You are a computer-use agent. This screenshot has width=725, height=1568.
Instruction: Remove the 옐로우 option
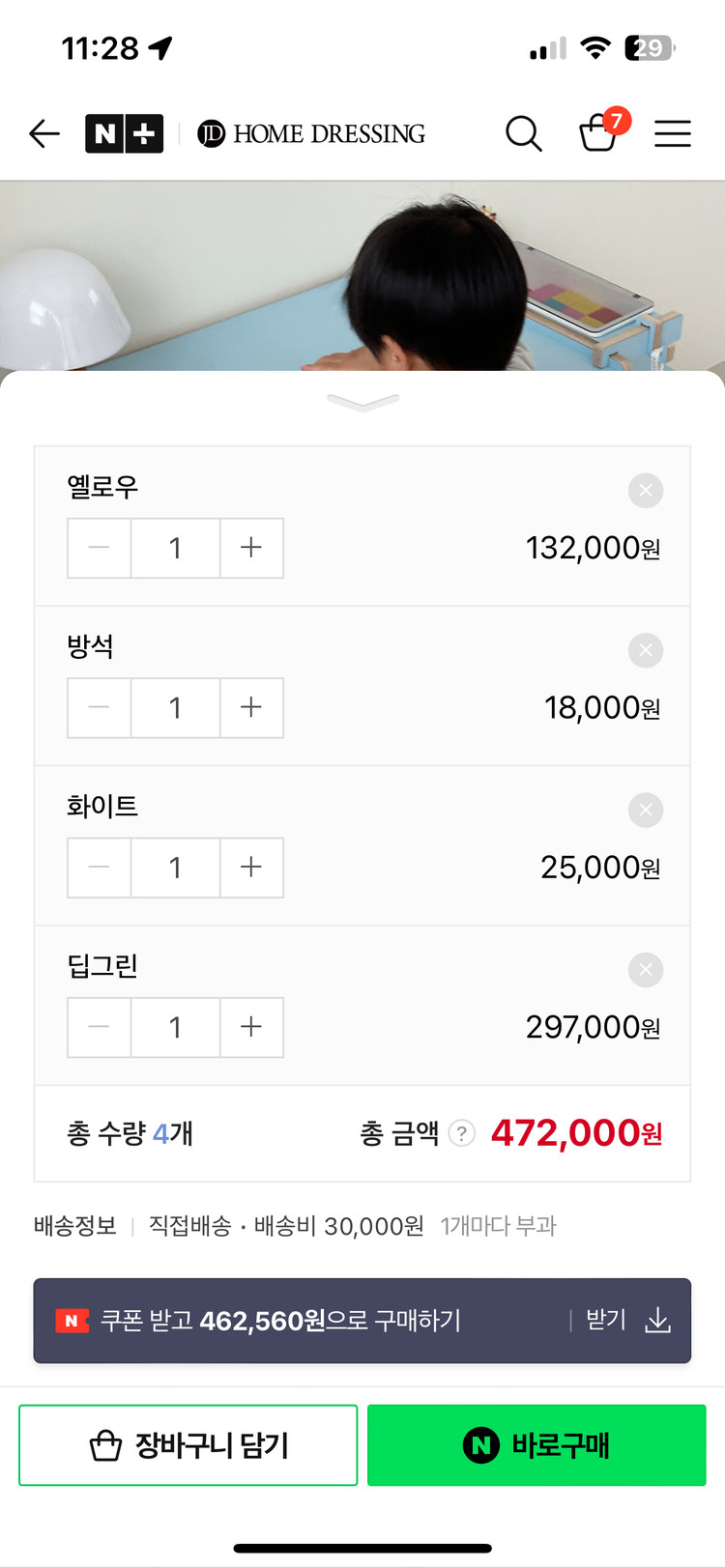645,491
